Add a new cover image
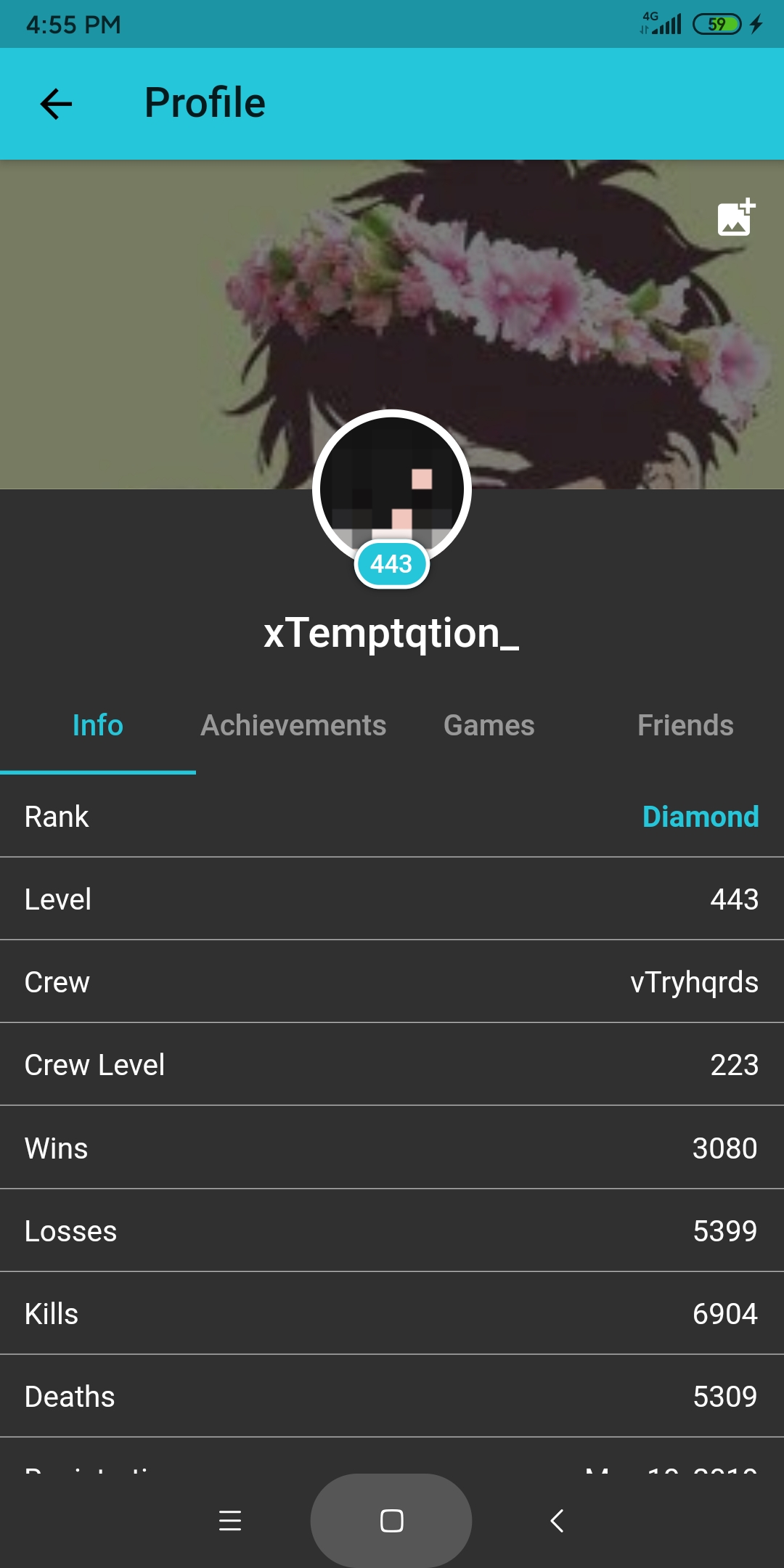784x1568 pixels. 736,218
